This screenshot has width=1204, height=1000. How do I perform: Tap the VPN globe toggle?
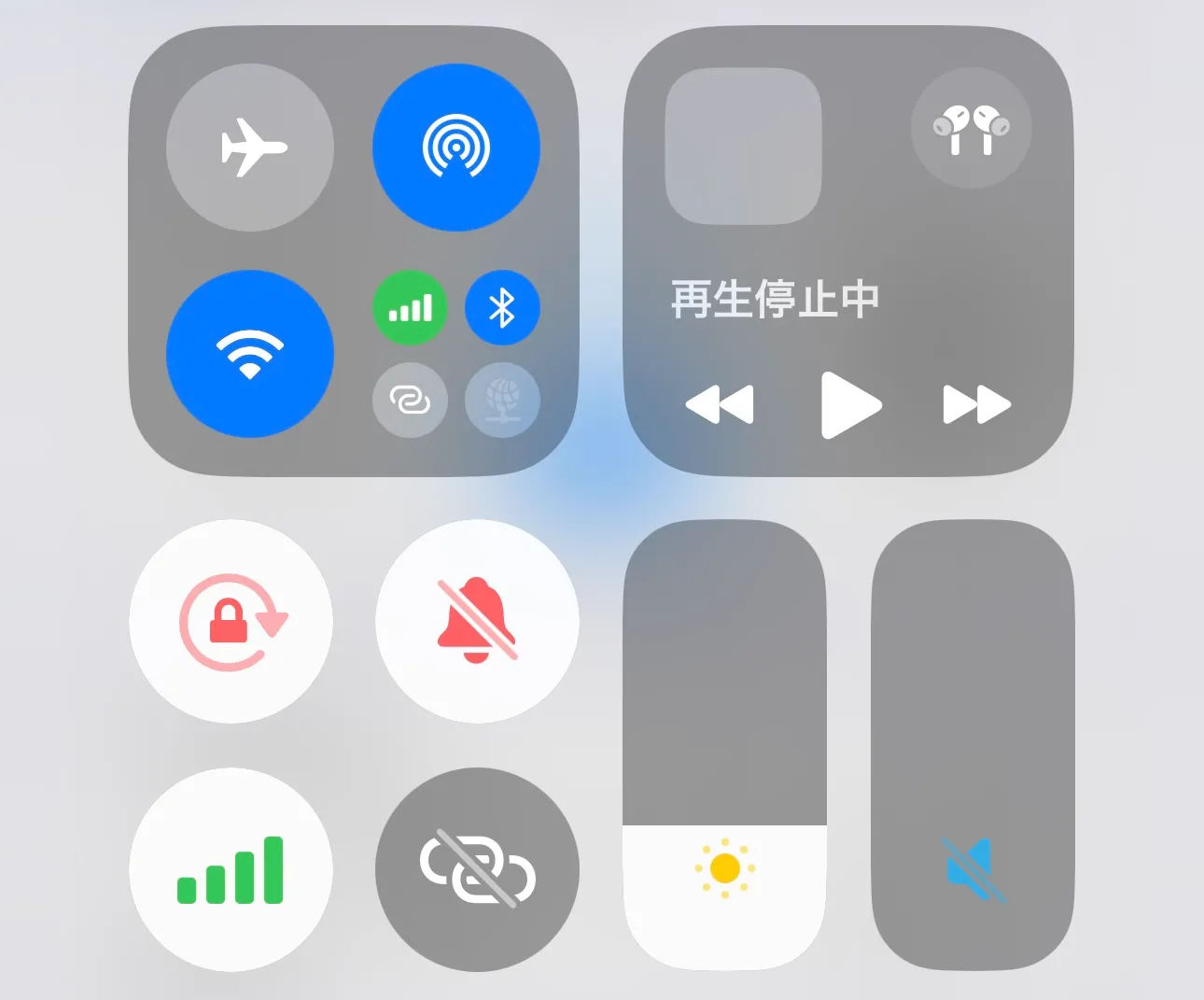(502, 400)
